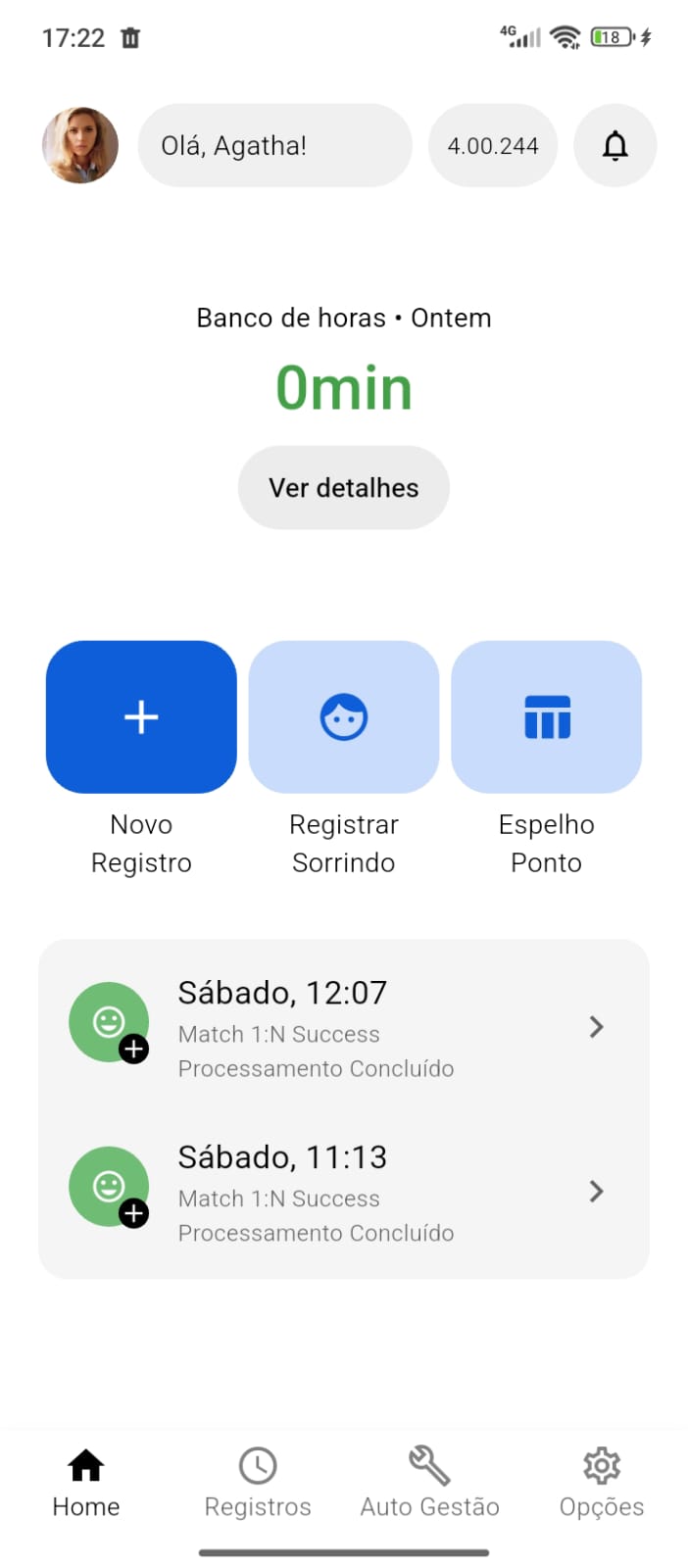Tap the Olá, Agatha! greeting chip
Screen dimensions: 688x1568
(x=274, y=146)
